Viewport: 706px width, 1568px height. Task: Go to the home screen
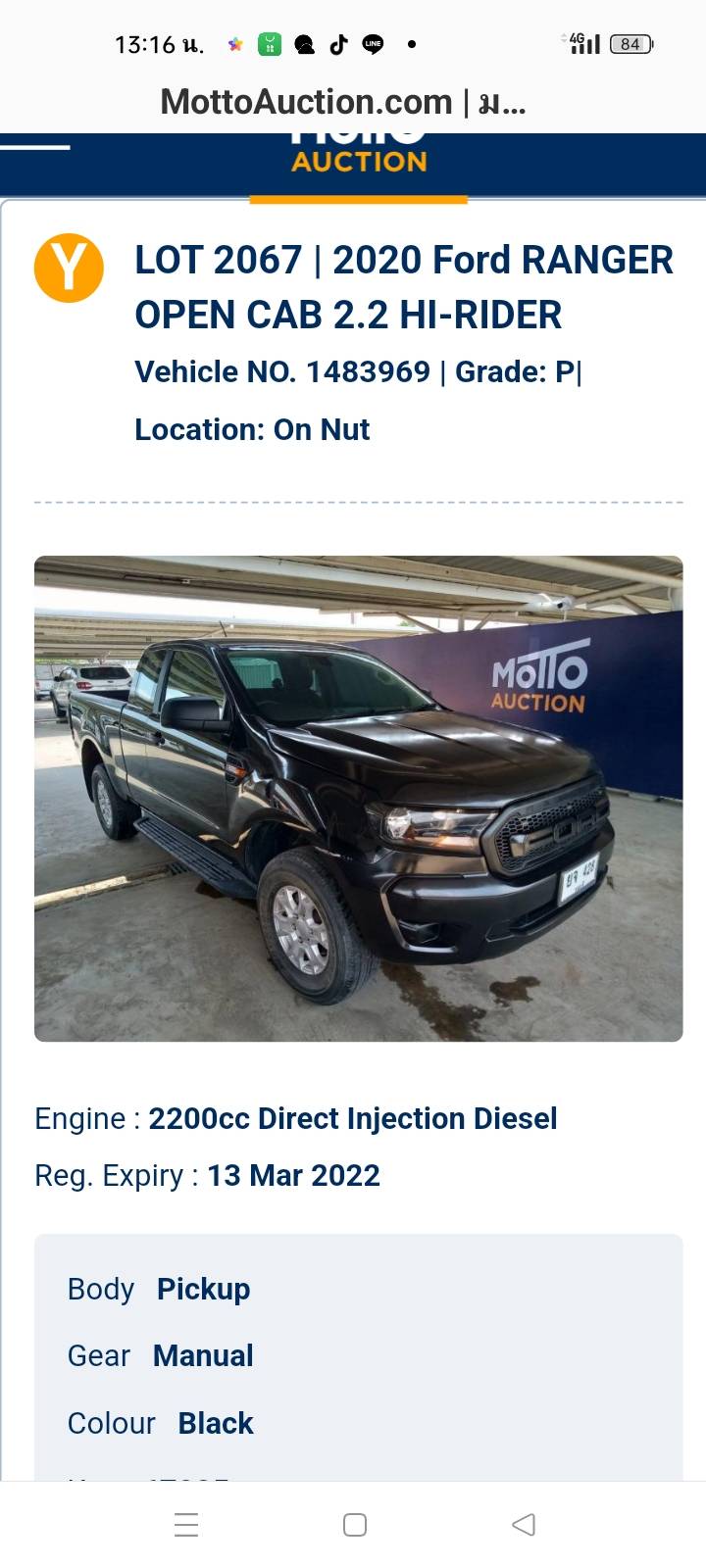tap(355, 1524)
